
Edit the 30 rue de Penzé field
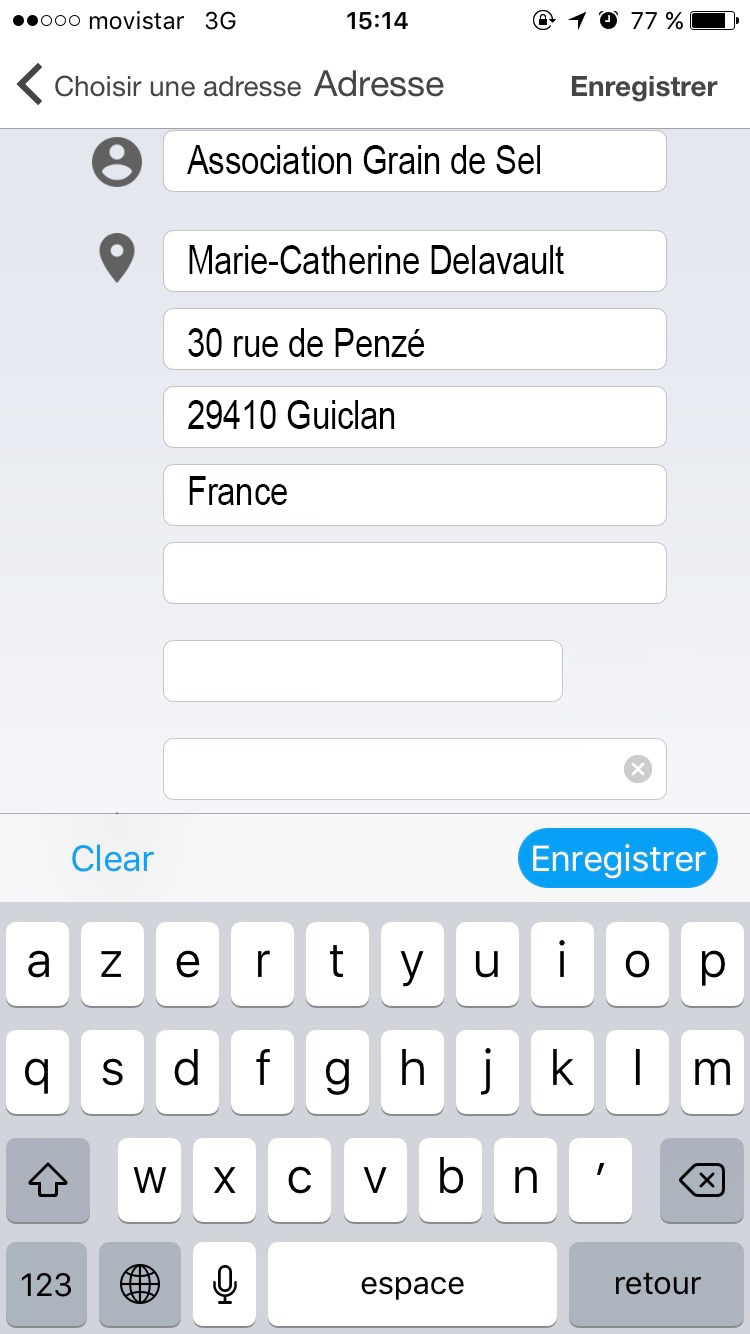tap(415, 339)
